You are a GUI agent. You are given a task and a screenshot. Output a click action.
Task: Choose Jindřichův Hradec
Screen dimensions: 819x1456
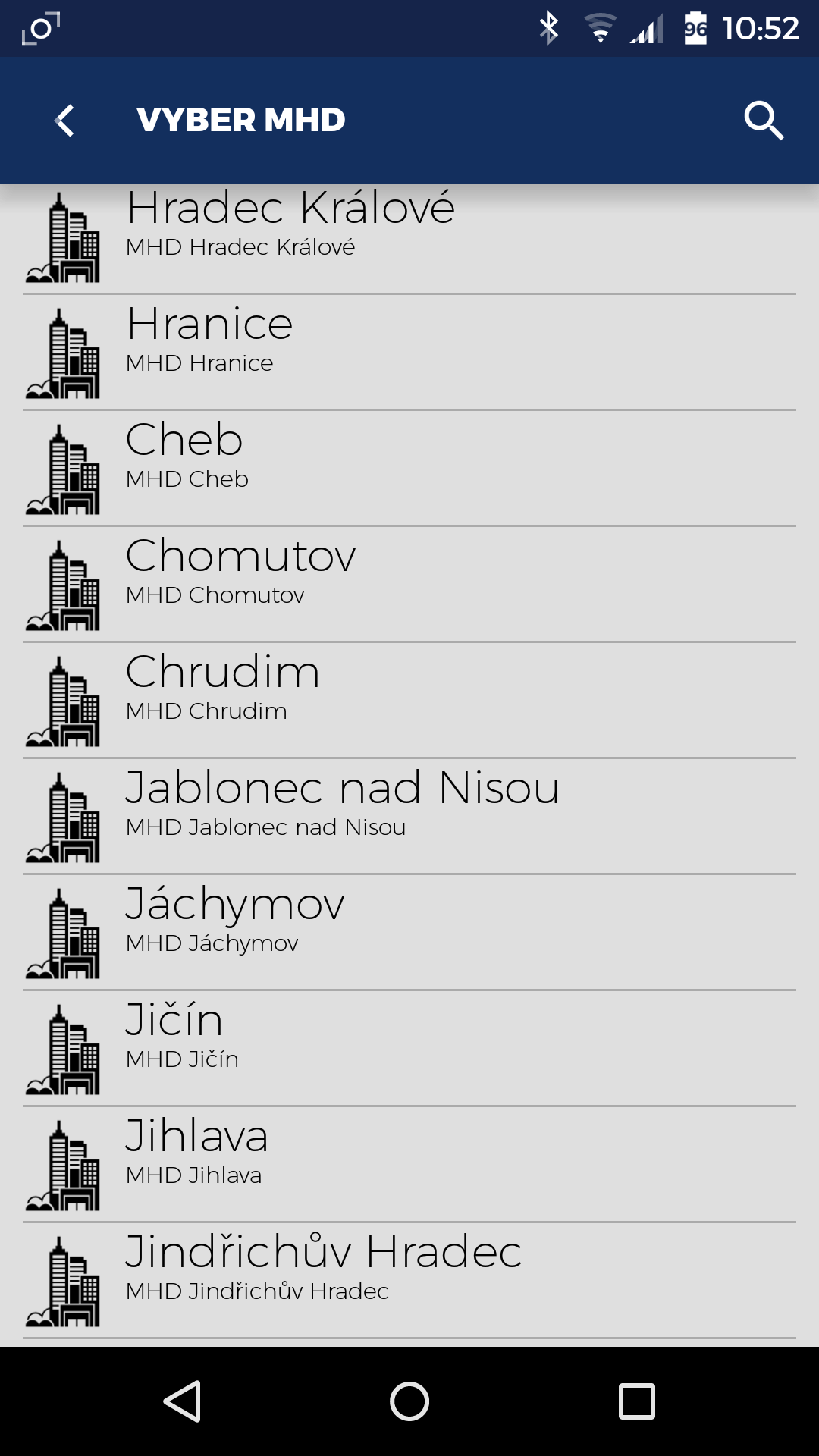409,1281
